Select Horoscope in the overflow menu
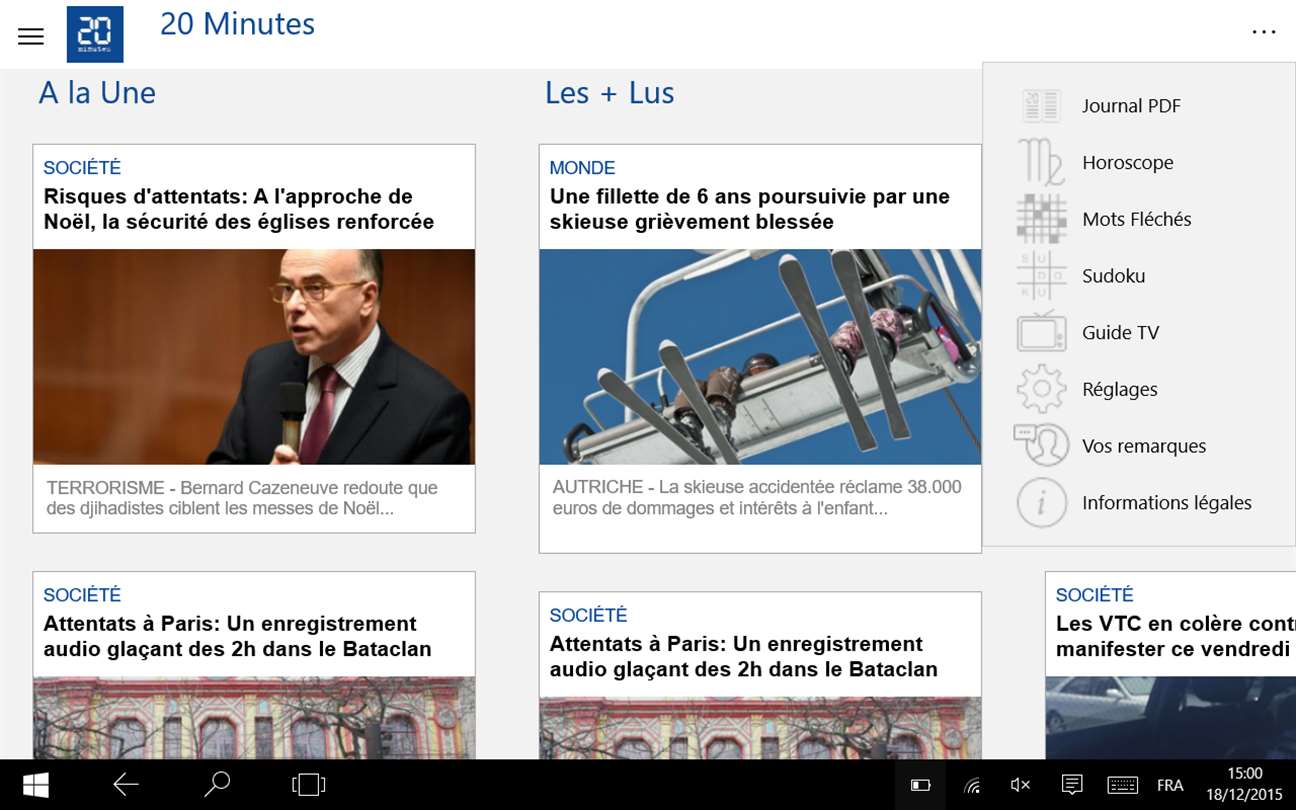Viewport: 1296px width, 810px height. [x=1127, y=162]
